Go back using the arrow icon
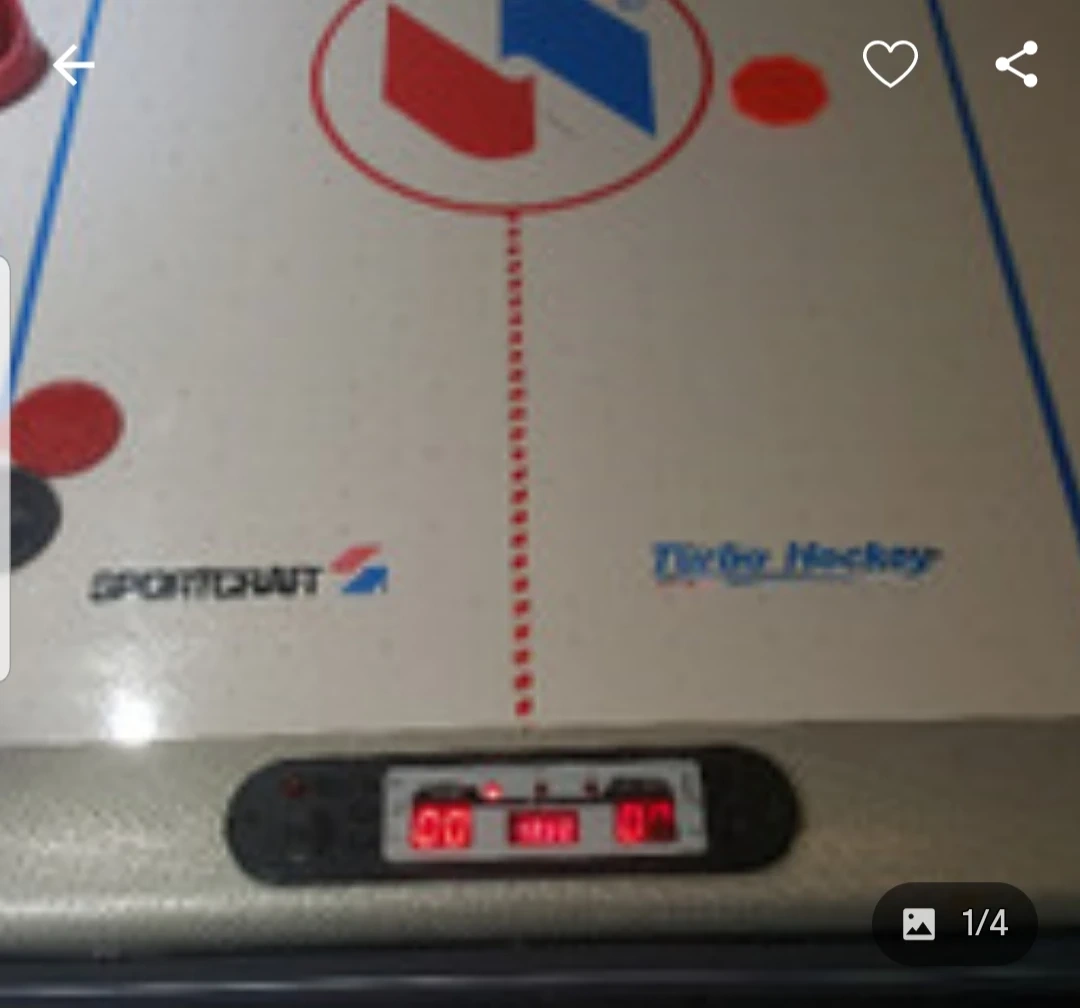This screenshot has width=1080, height=1008. (73, 66)
